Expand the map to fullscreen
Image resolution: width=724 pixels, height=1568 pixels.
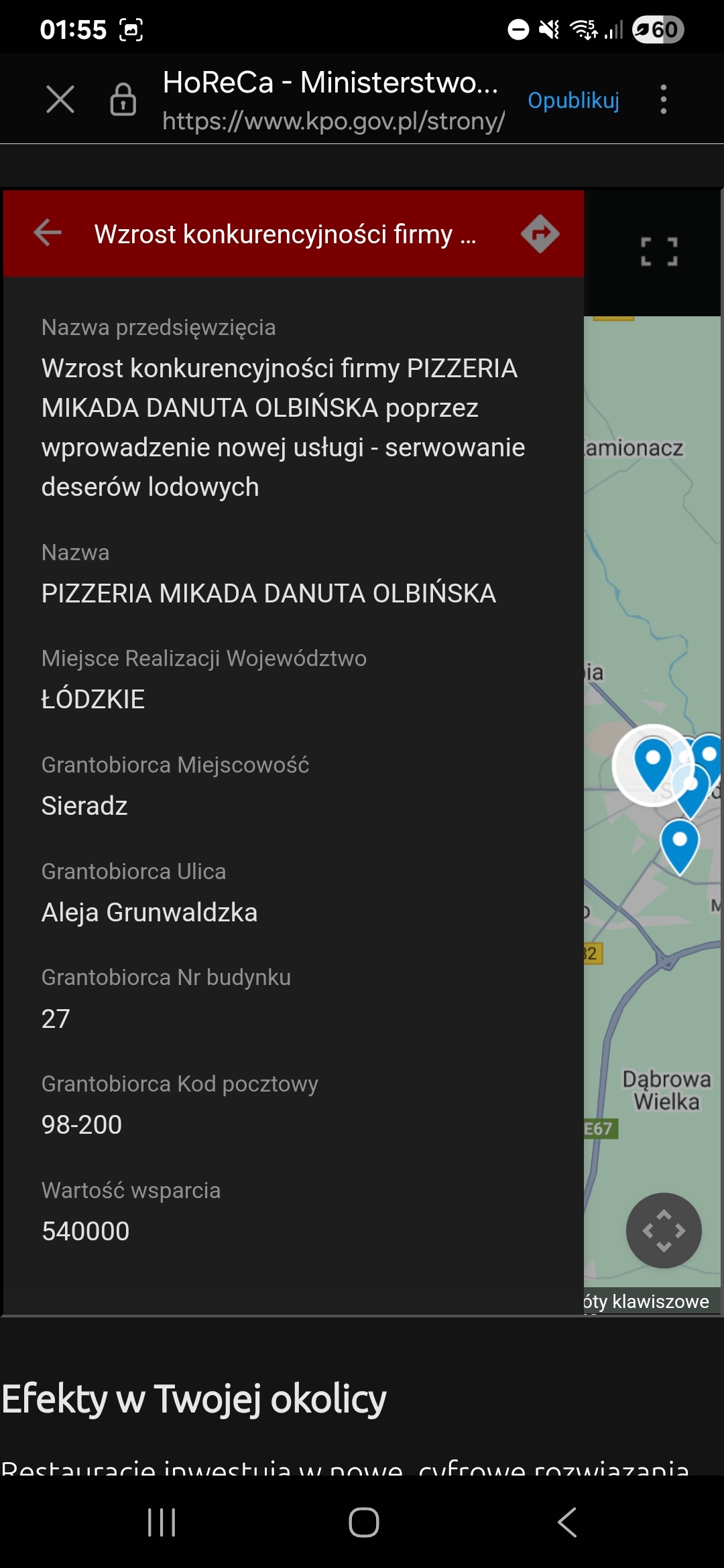tap(659, 252)
